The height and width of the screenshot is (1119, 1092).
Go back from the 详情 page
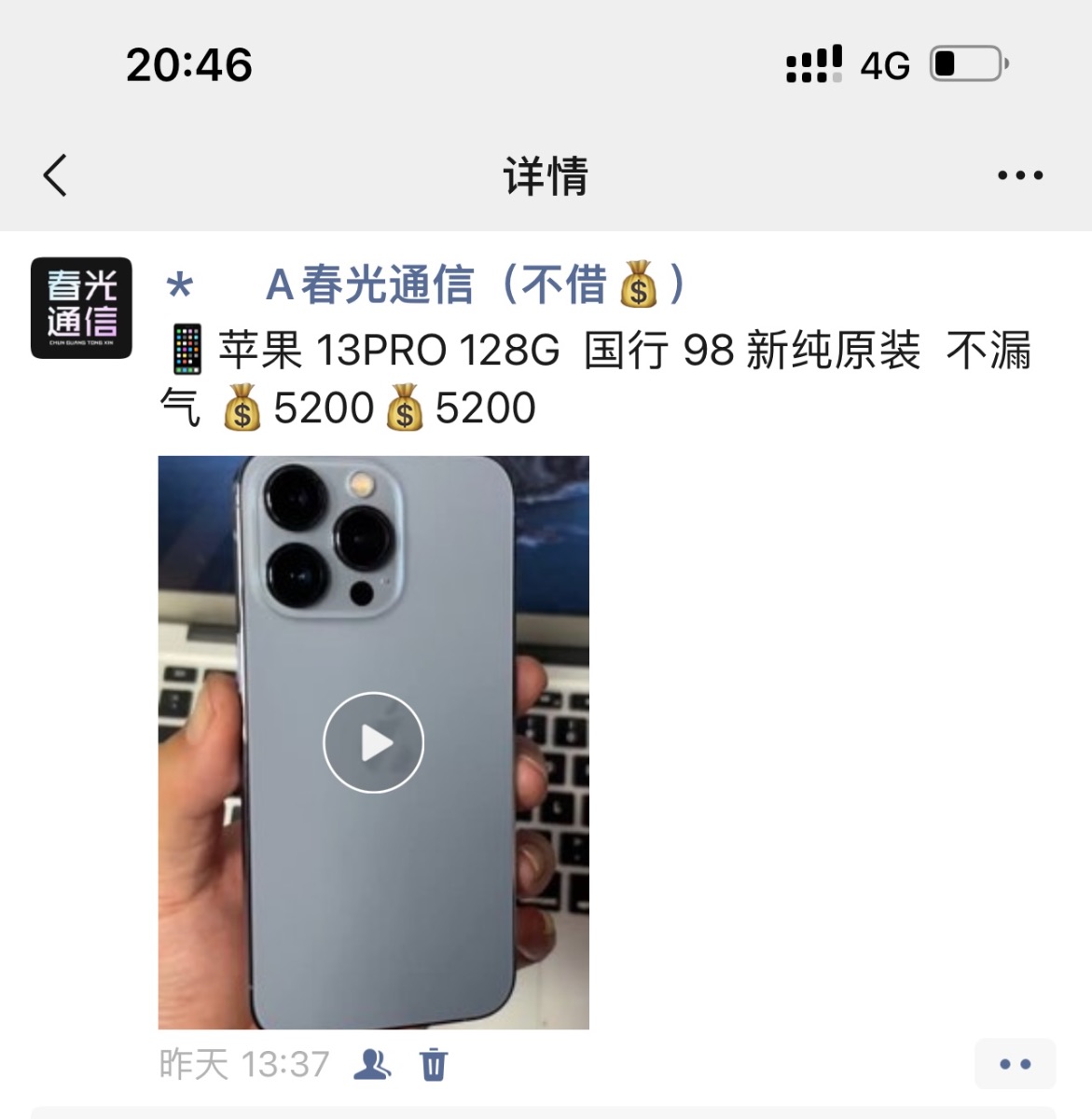click(56, 175)
